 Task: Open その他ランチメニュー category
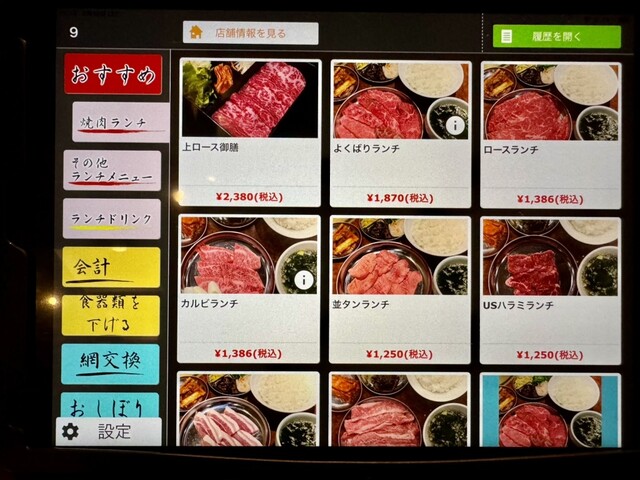tap(112, 170)
